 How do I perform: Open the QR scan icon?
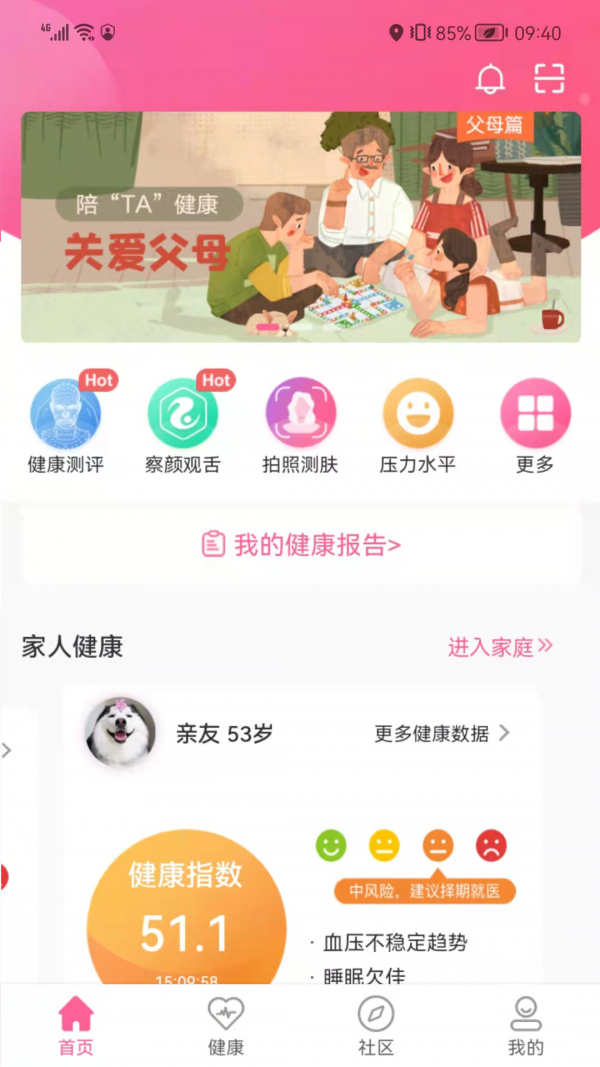549,78
